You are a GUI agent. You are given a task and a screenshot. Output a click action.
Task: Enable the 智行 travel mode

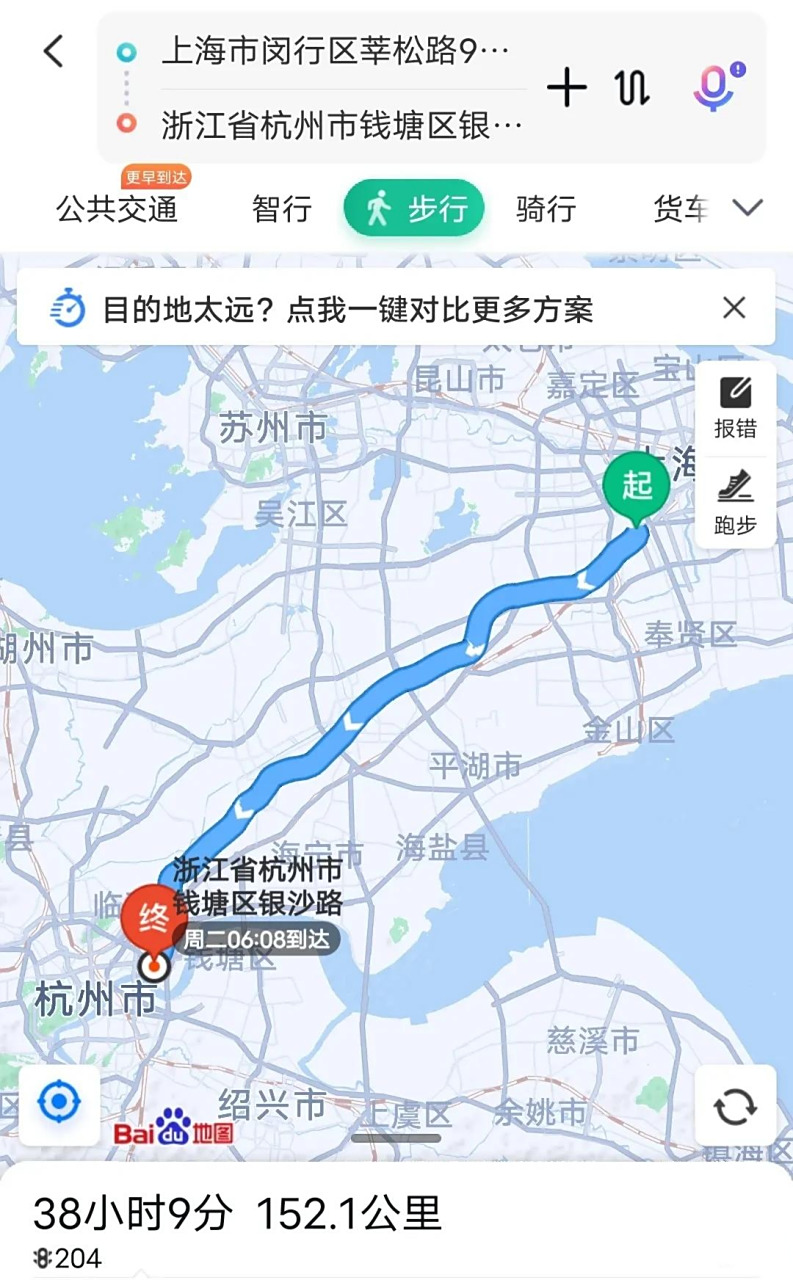pyautogui.click(x=279, y=208)
